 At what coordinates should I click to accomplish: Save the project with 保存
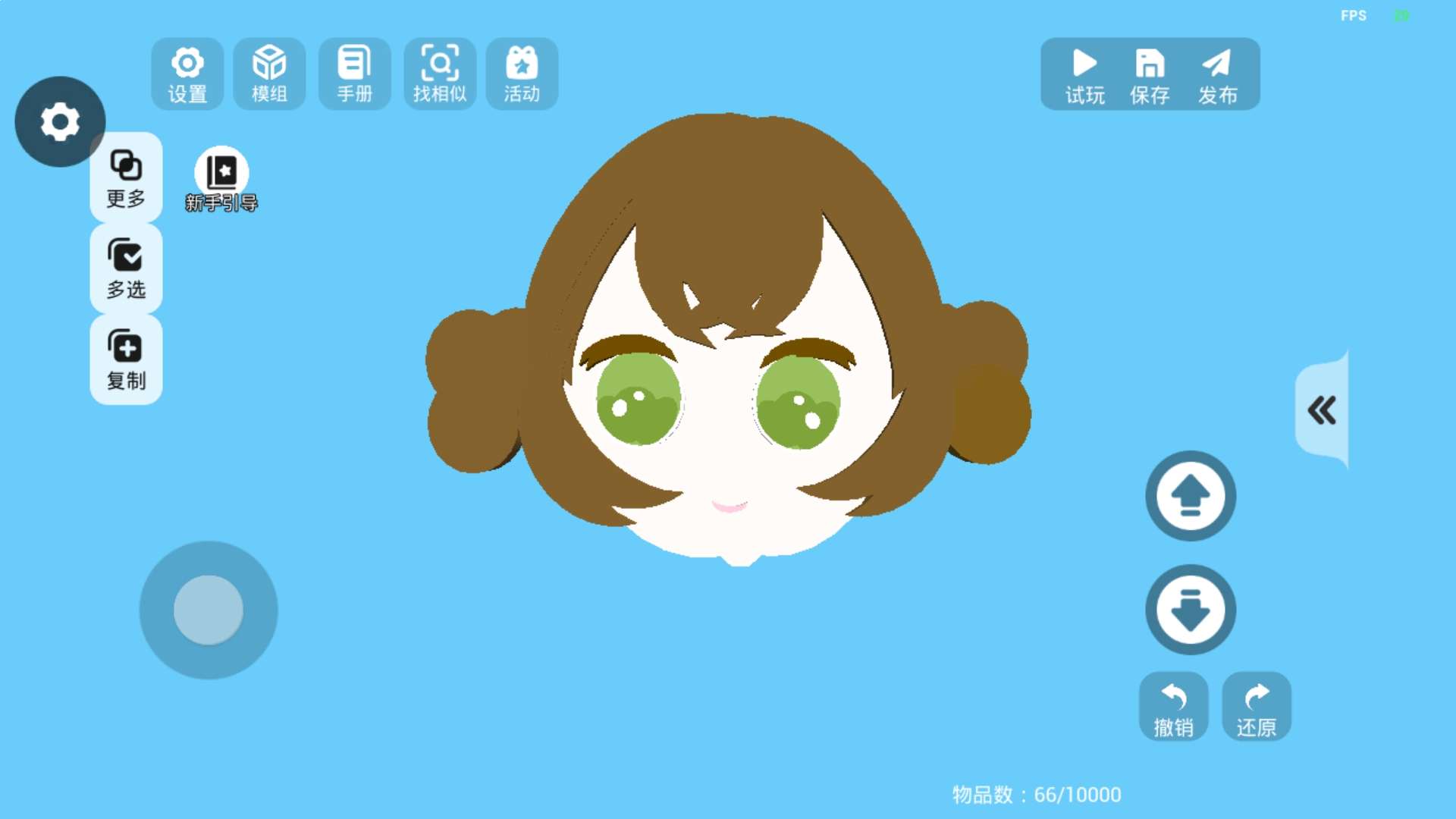1150,74
